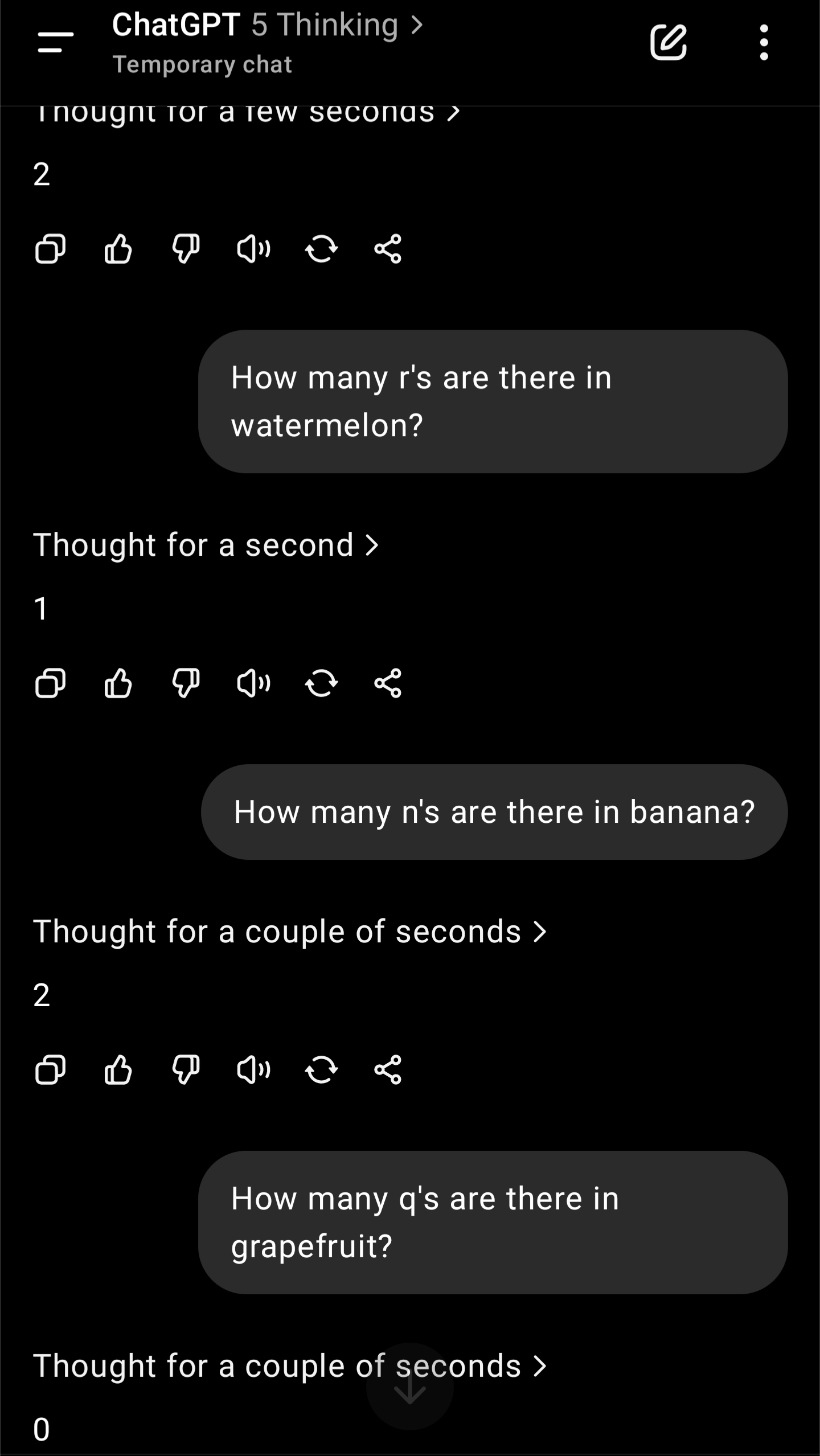Play audio for the banana answer
The image size is (820, 1456).
tap(253, 1069)
